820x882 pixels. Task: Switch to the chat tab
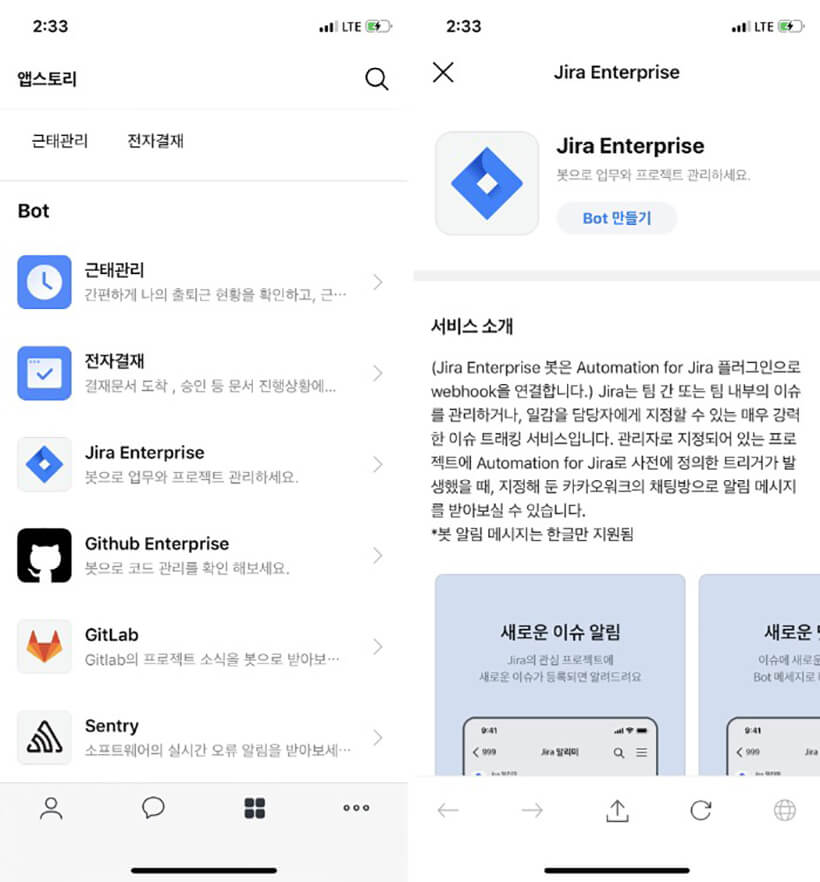[x=153, y=808]
